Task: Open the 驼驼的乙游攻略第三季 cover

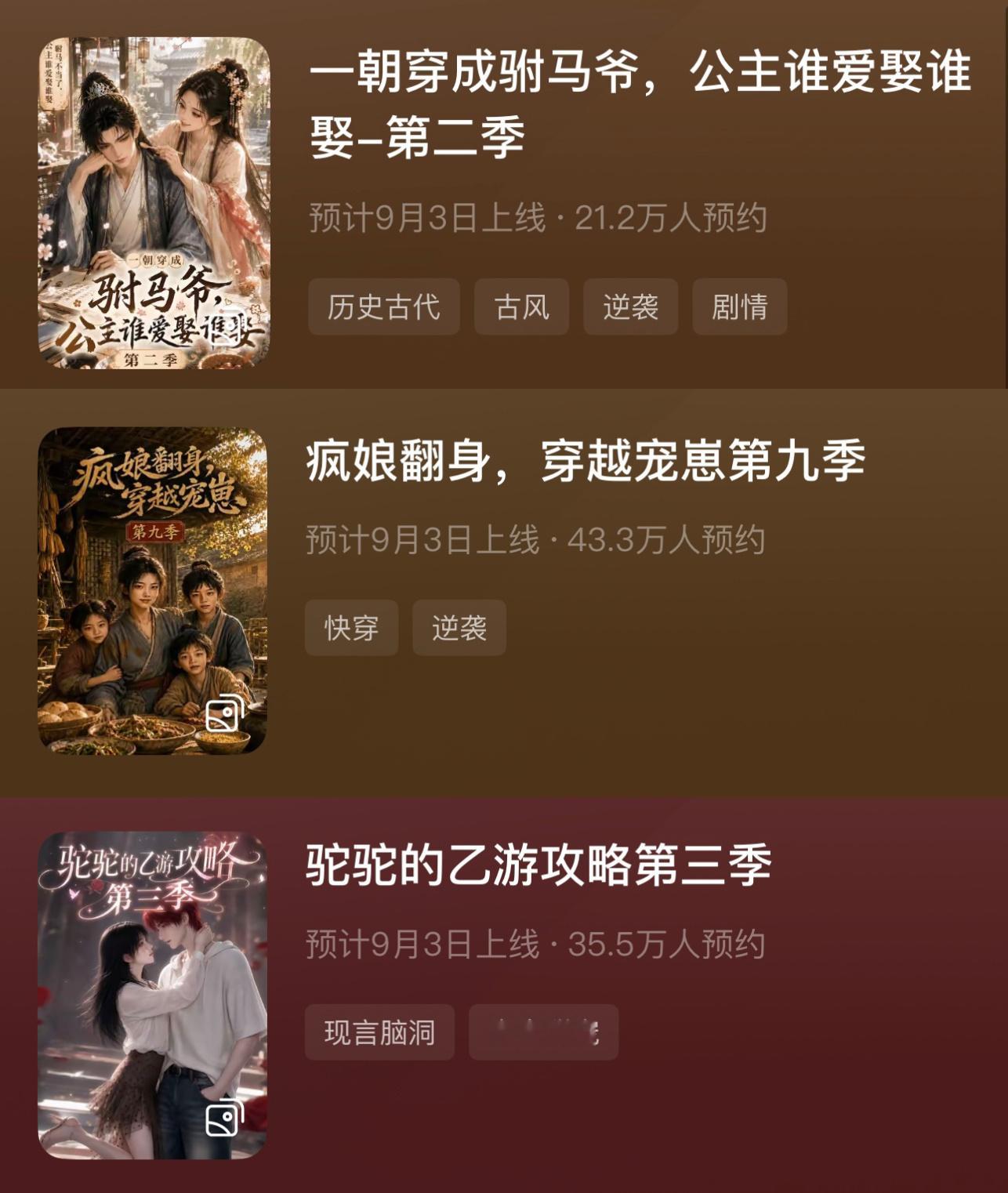Action: point(152,995)
